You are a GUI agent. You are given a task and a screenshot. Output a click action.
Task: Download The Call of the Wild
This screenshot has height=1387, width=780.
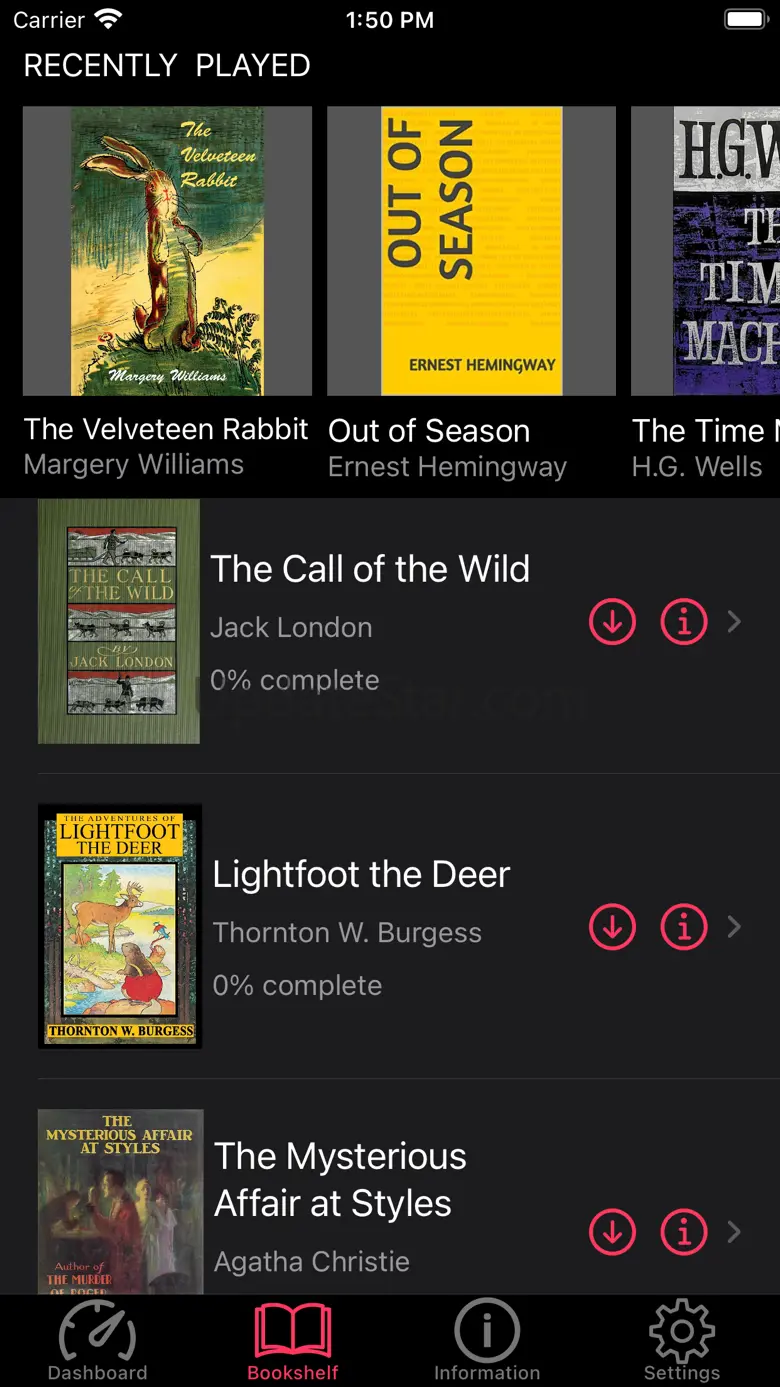[612, 623]
